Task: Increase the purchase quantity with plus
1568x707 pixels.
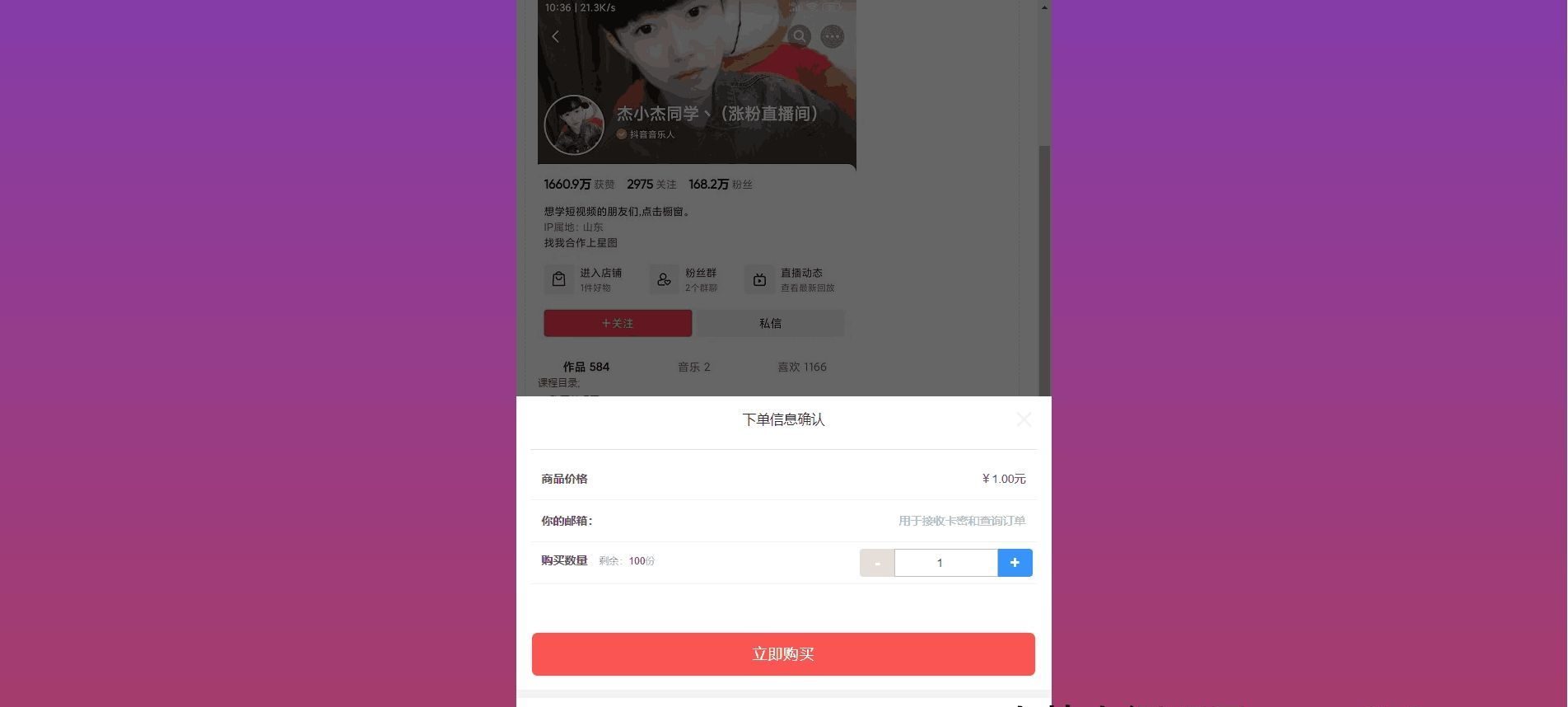Action: coord(1015,563)
